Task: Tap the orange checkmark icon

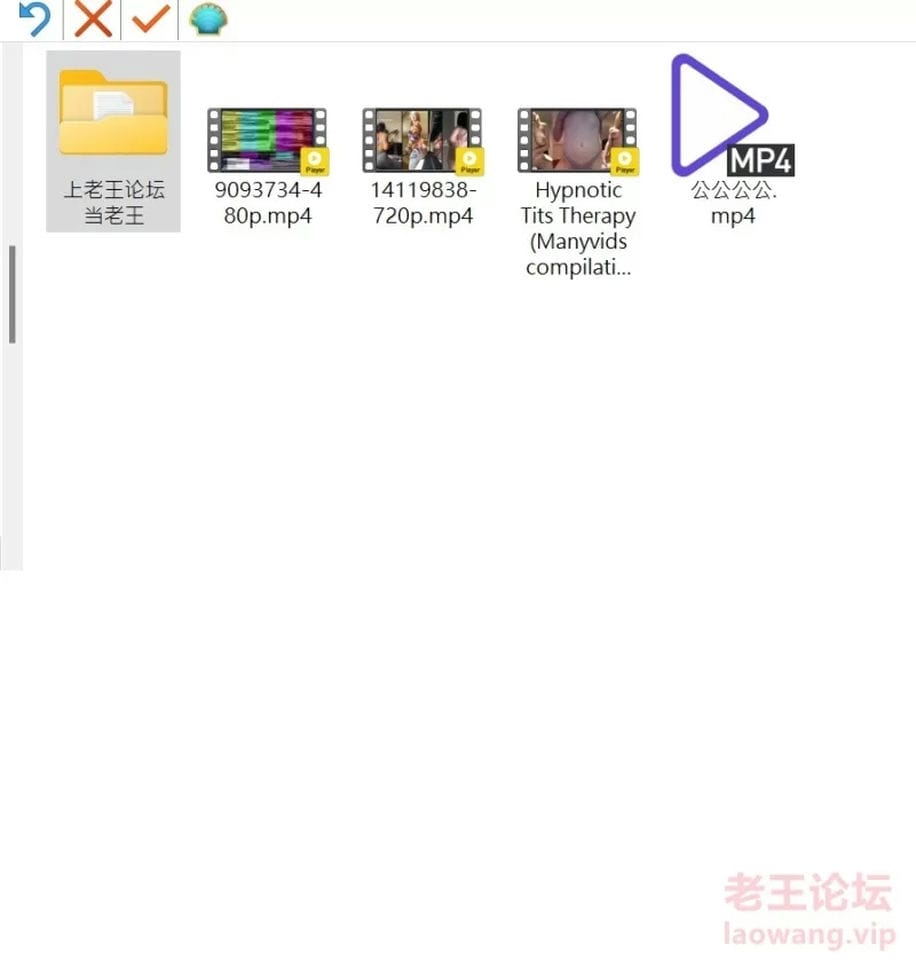Action: click(x=150, y=19)
